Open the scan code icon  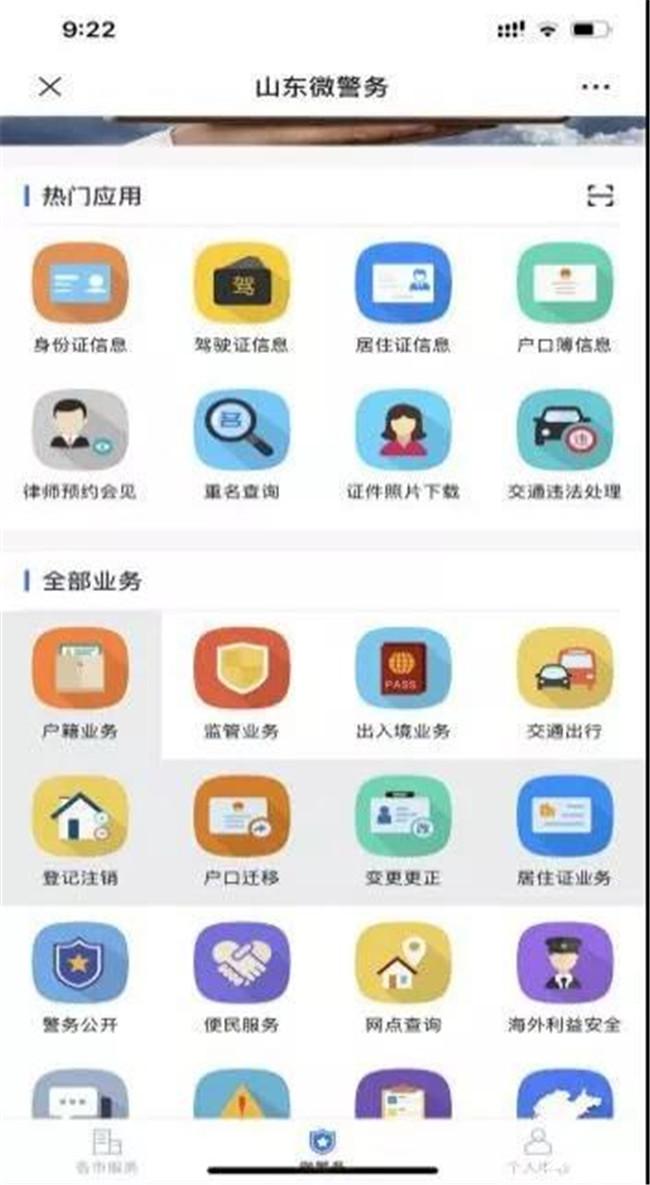[x=600, y=196]
